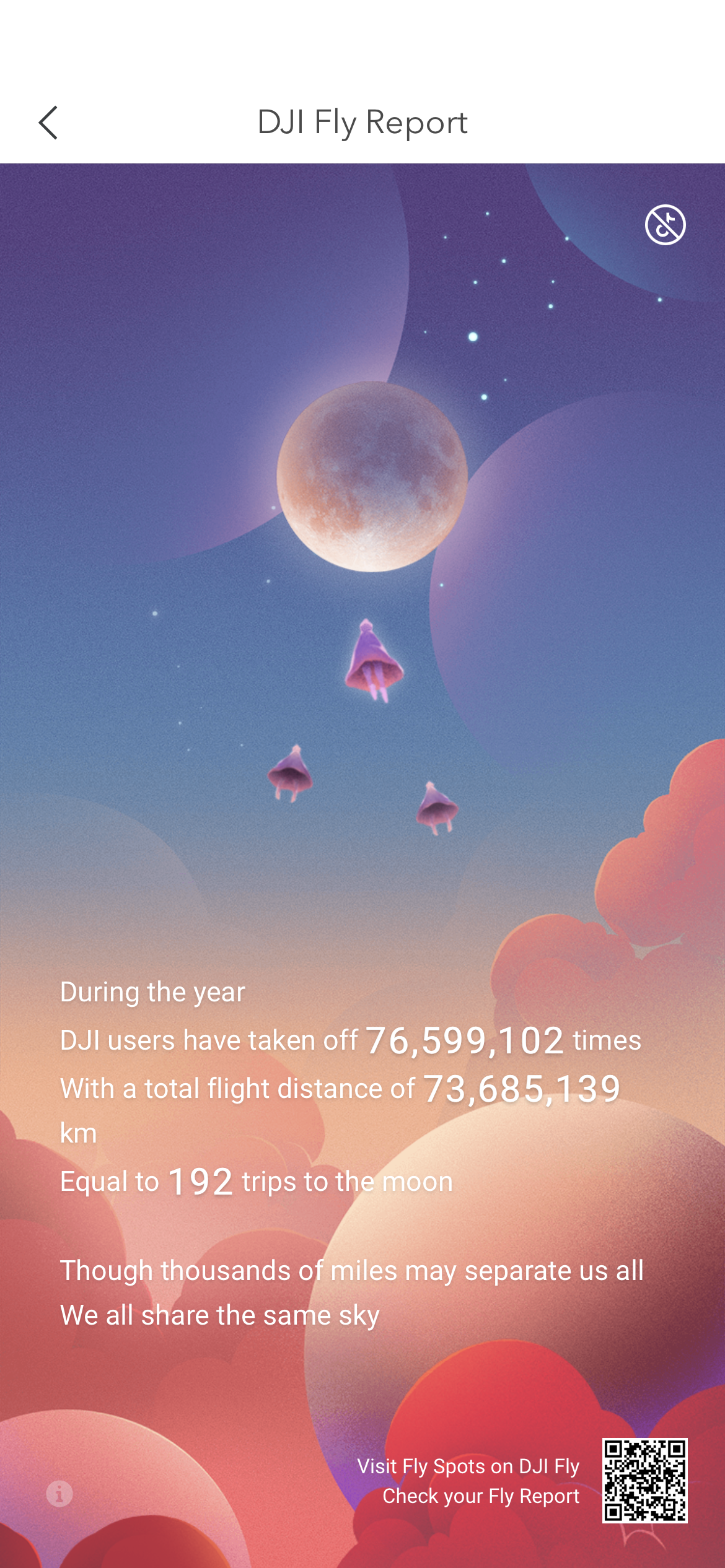Go back from DJI Fly Report

coord(48,123)
